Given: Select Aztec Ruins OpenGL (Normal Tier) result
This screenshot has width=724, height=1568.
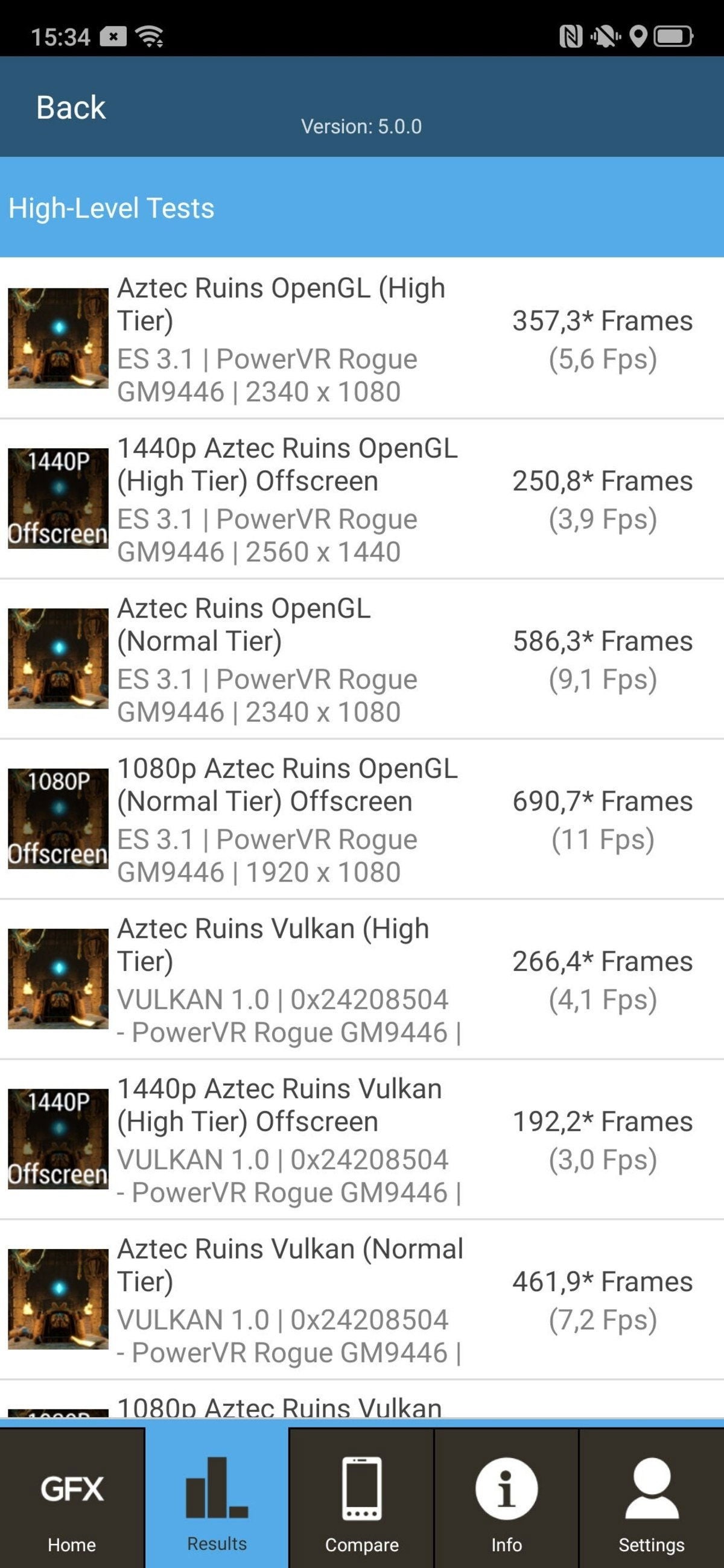Looking at the screenshot, I should [361, 659].
